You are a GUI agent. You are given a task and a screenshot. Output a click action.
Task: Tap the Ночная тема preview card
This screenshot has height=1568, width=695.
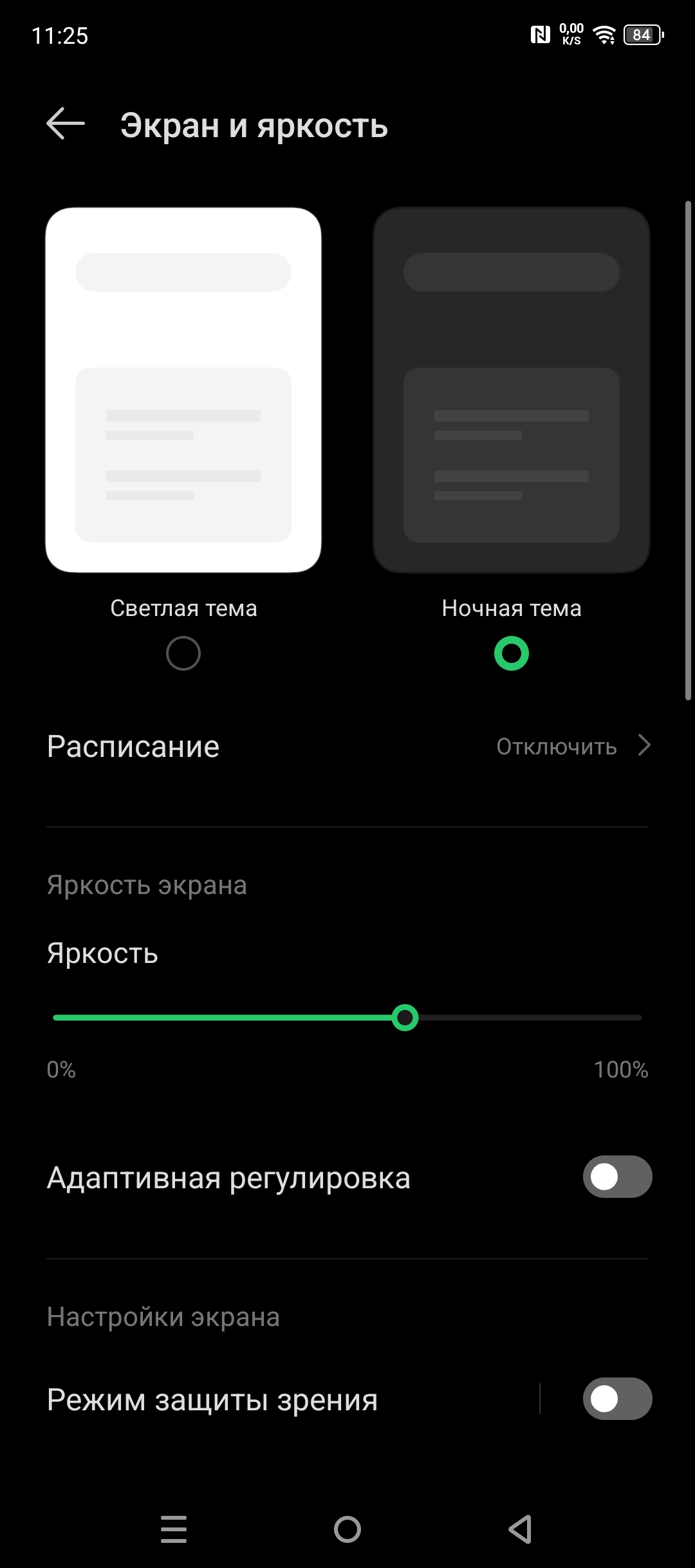click(512, 390)
